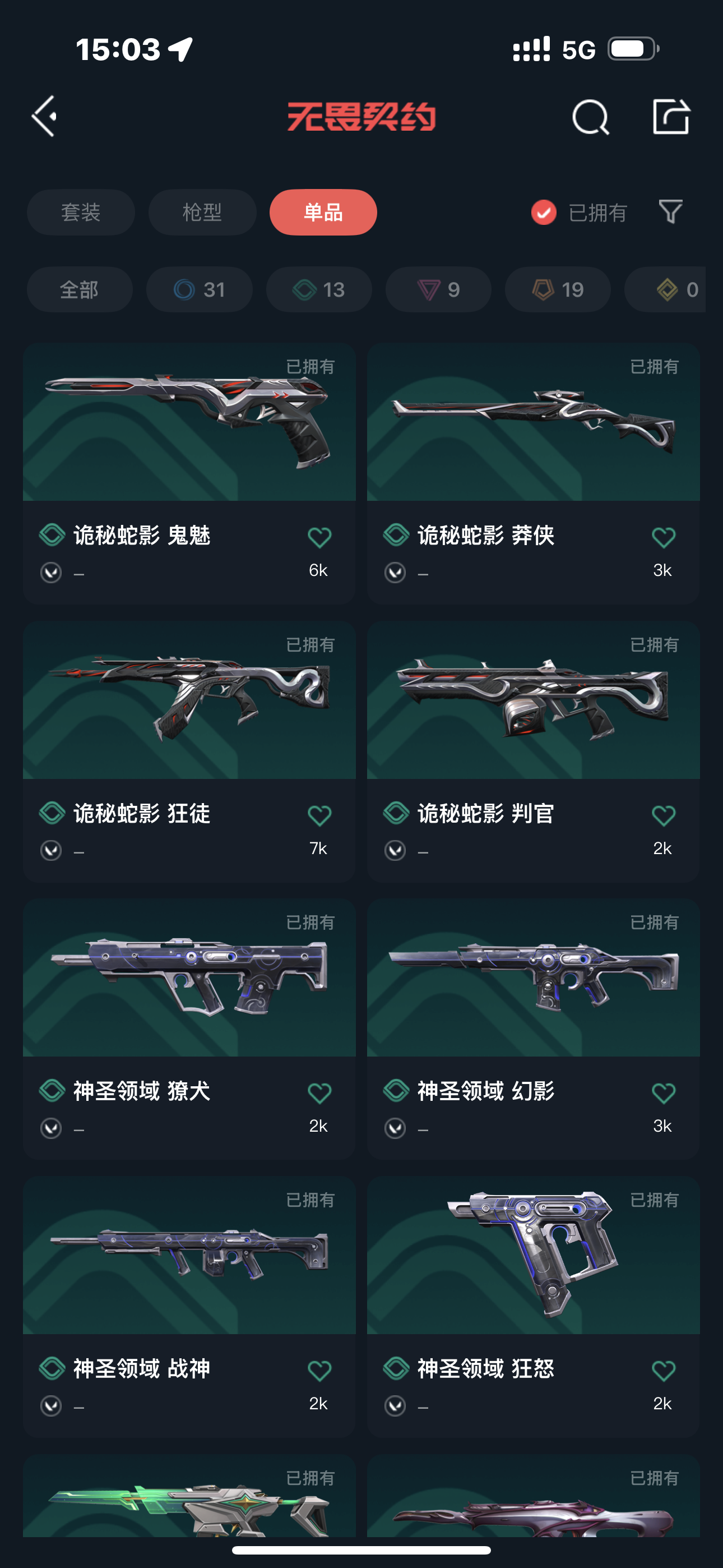The height and width of the screenshot is (1568, 723).
Task: Like the 诡秘蛇影 判官 skin
Action: pos(662,815)
